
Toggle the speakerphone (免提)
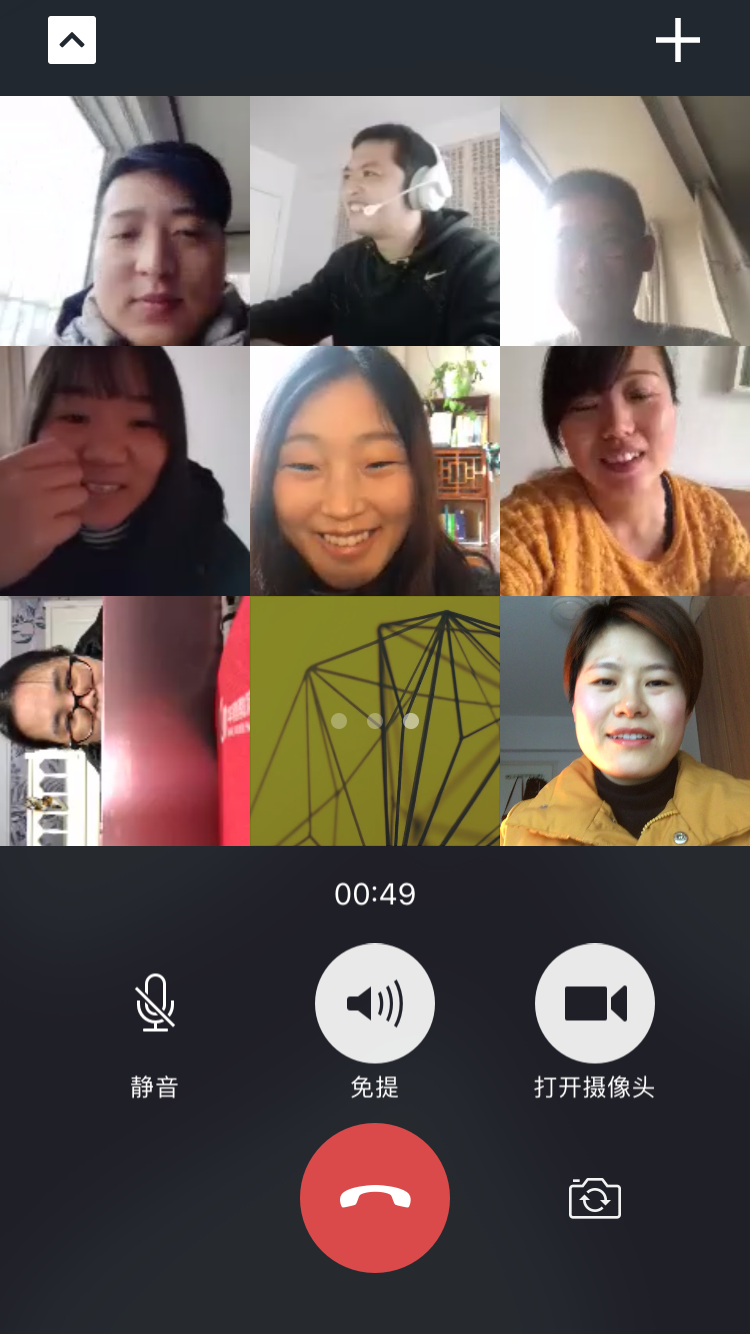click(x=375, y=1003)
